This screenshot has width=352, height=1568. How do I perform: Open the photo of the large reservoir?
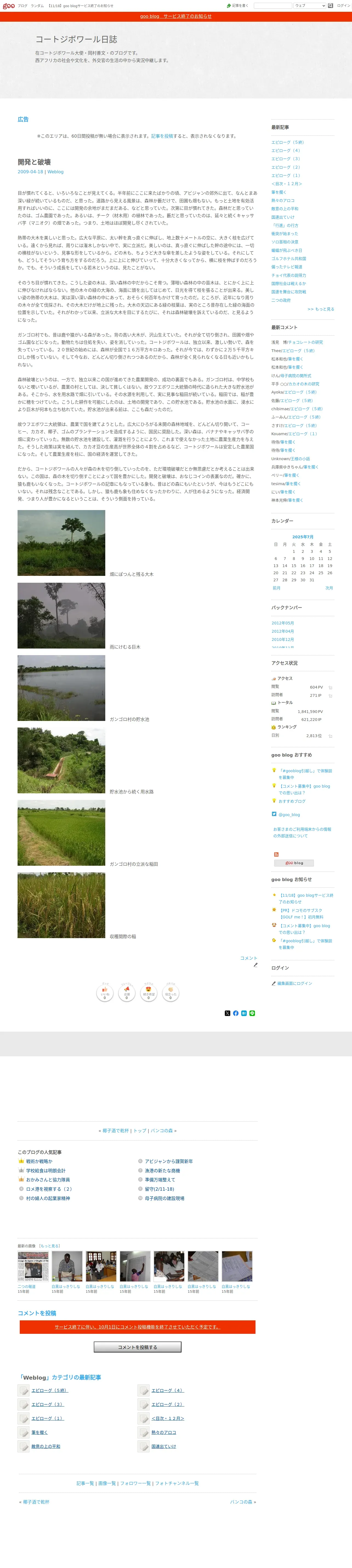click(x=61, y=688)
